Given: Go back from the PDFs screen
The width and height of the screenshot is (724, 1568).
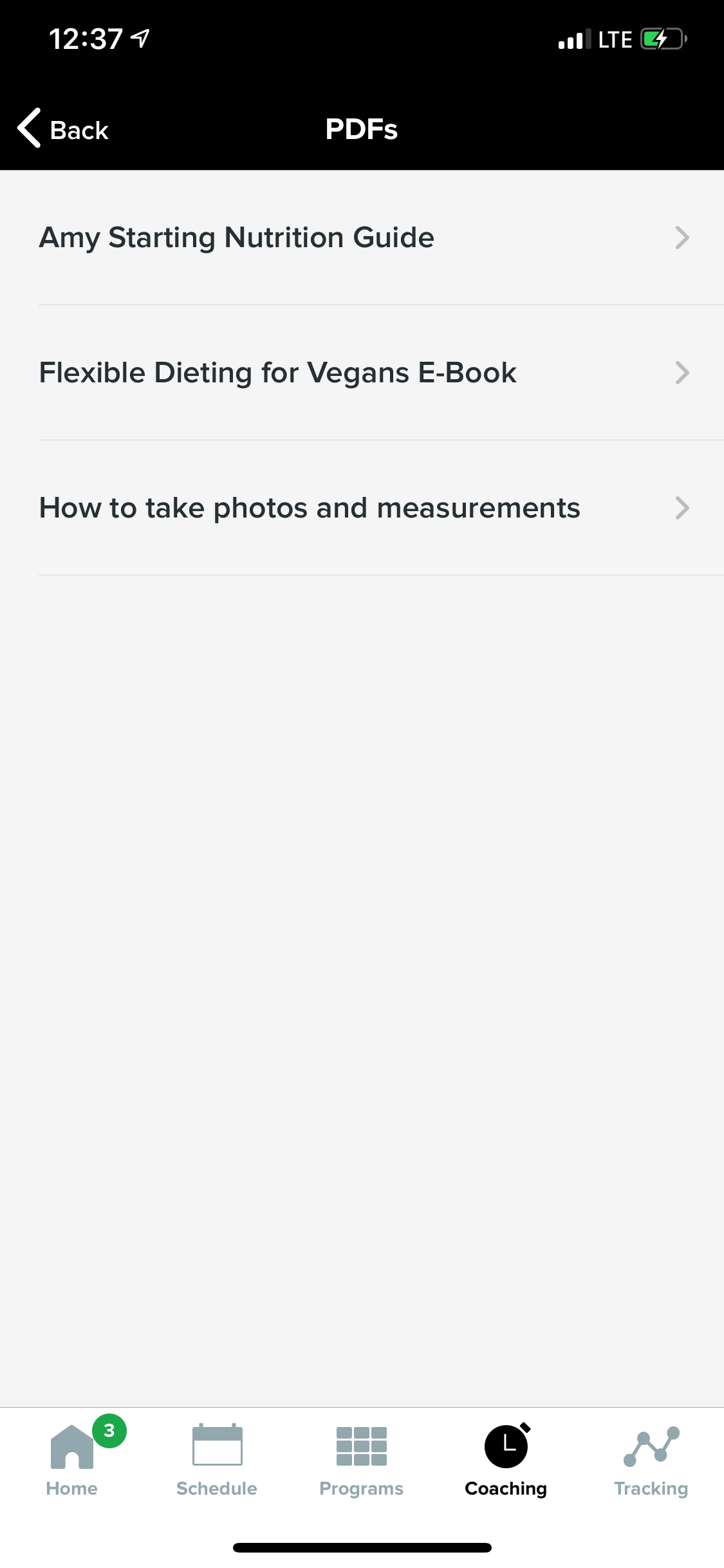Looking at the screenshot, I should 63,129.
